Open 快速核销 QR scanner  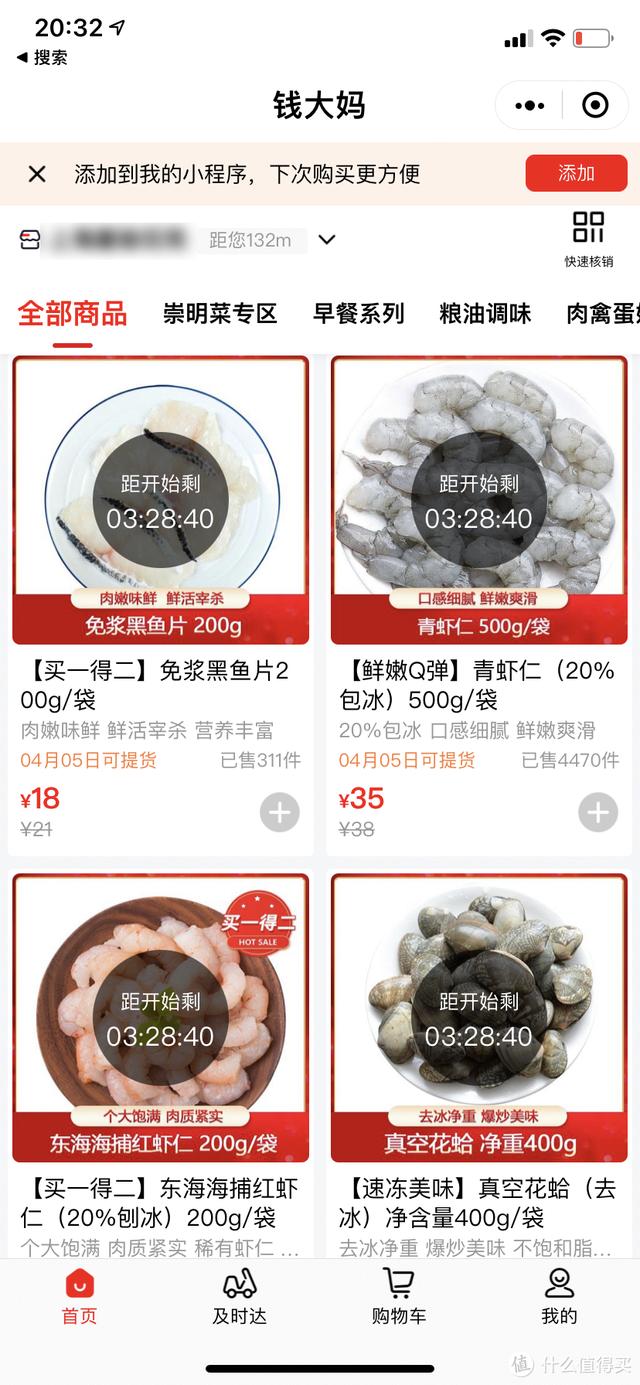tap(588, 238)
